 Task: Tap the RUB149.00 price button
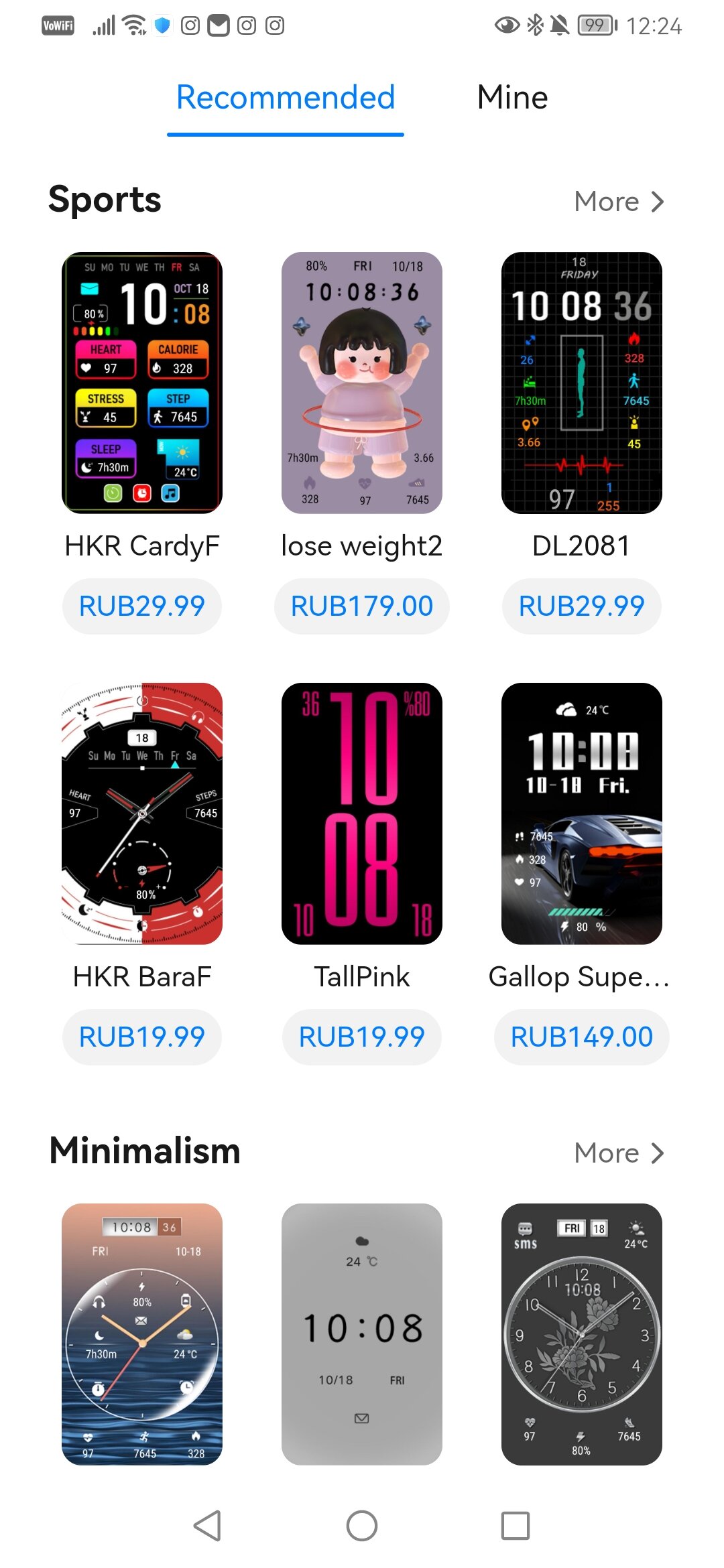pos(582,1037)
